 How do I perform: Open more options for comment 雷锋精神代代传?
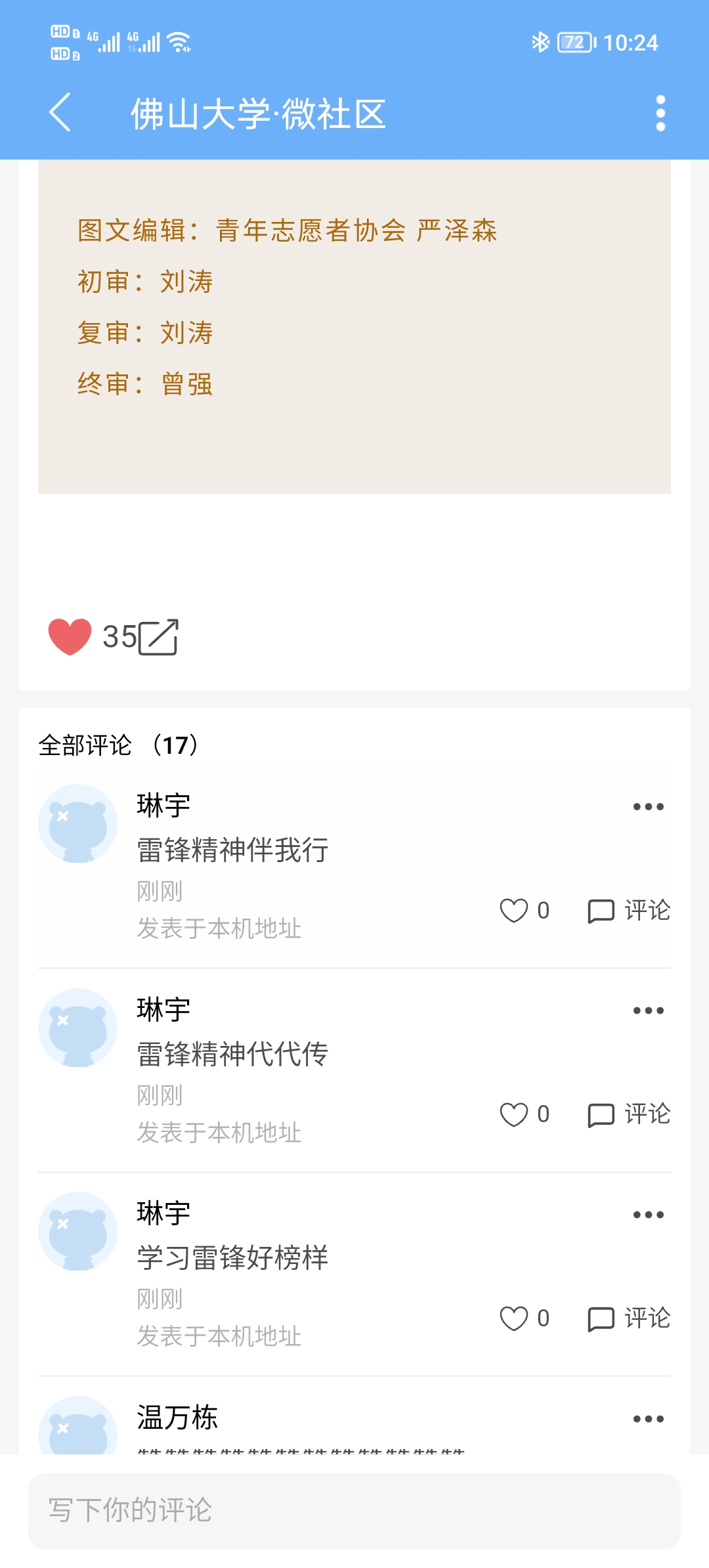[x=648, y=1011]
